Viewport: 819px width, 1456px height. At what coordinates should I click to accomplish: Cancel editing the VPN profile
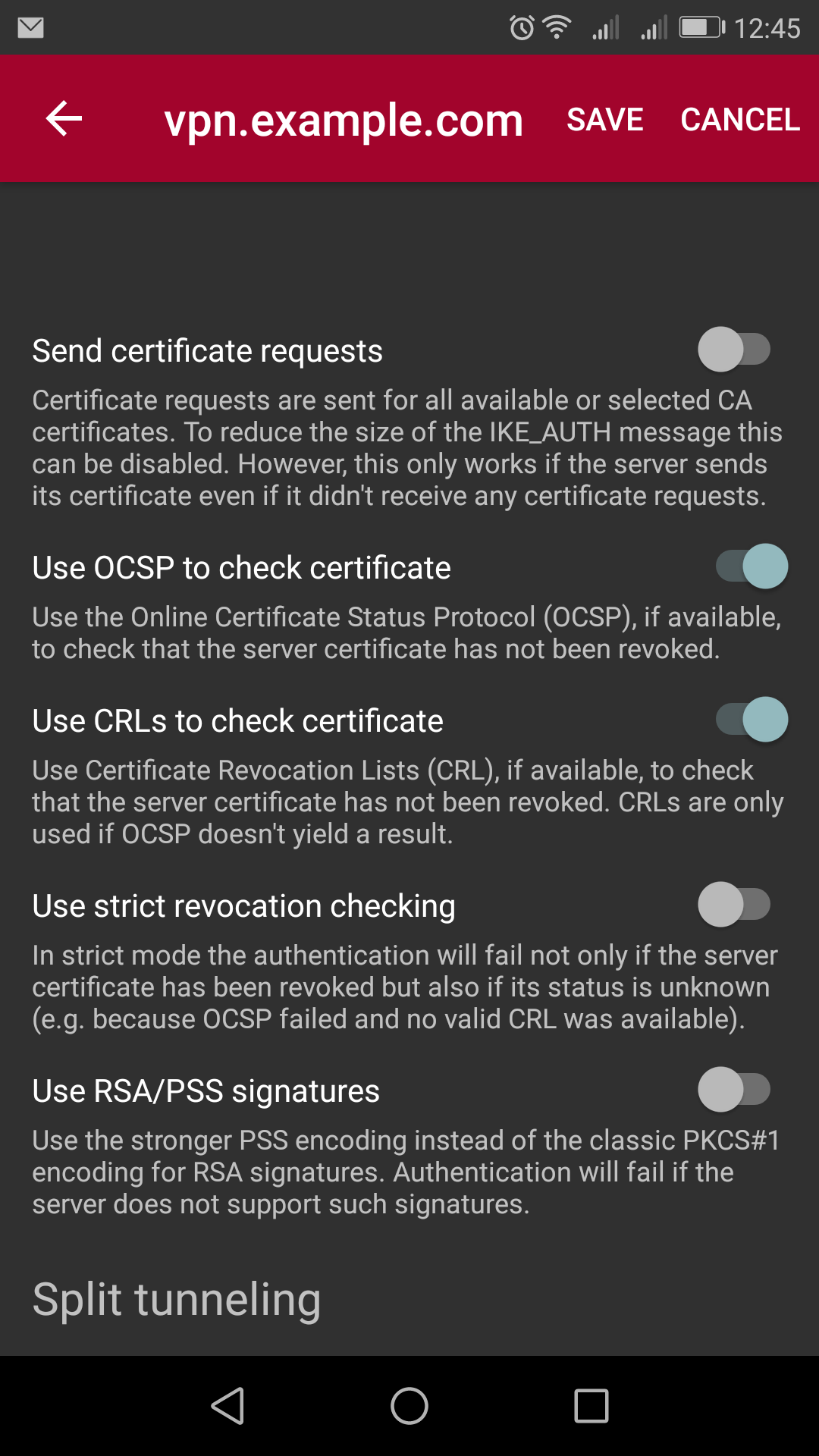click(x=739, y=119)
